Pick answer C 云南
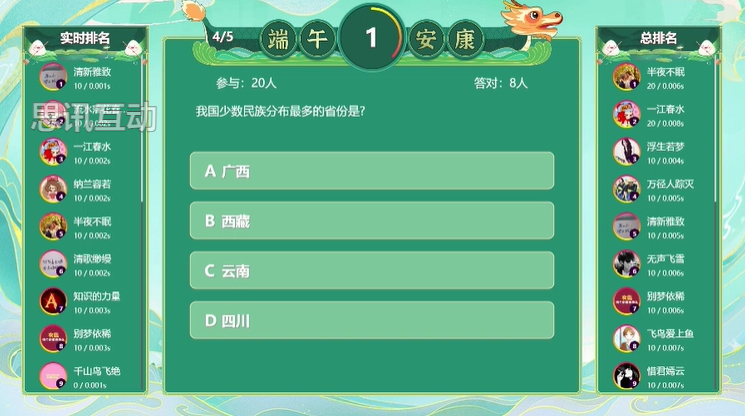 pos(371,271)
